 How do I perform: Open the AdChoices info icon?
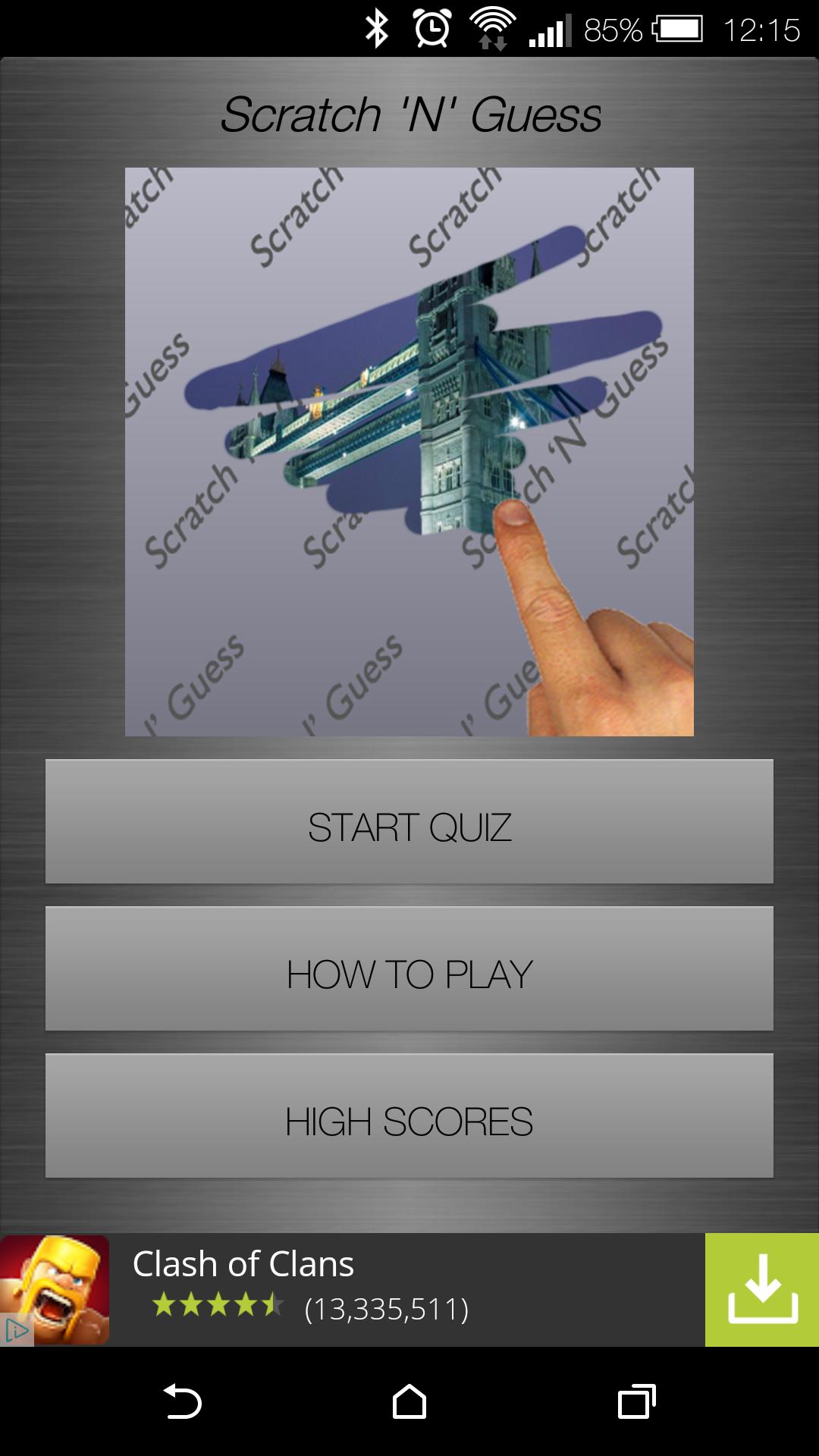point(16,1331)
